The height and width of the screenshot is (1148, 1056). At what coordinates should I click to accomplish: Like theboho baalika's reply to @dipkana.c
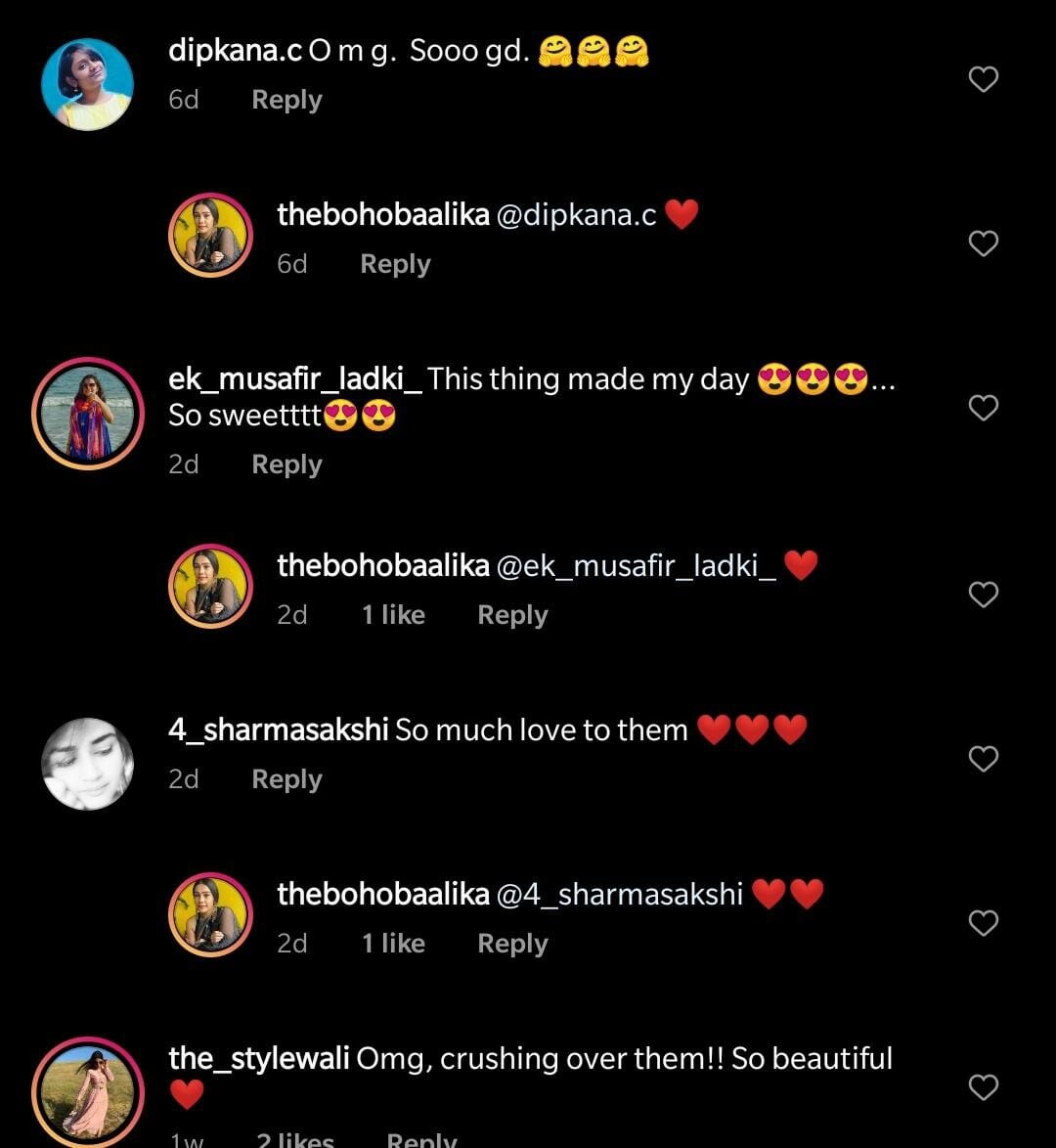(983, 243)
